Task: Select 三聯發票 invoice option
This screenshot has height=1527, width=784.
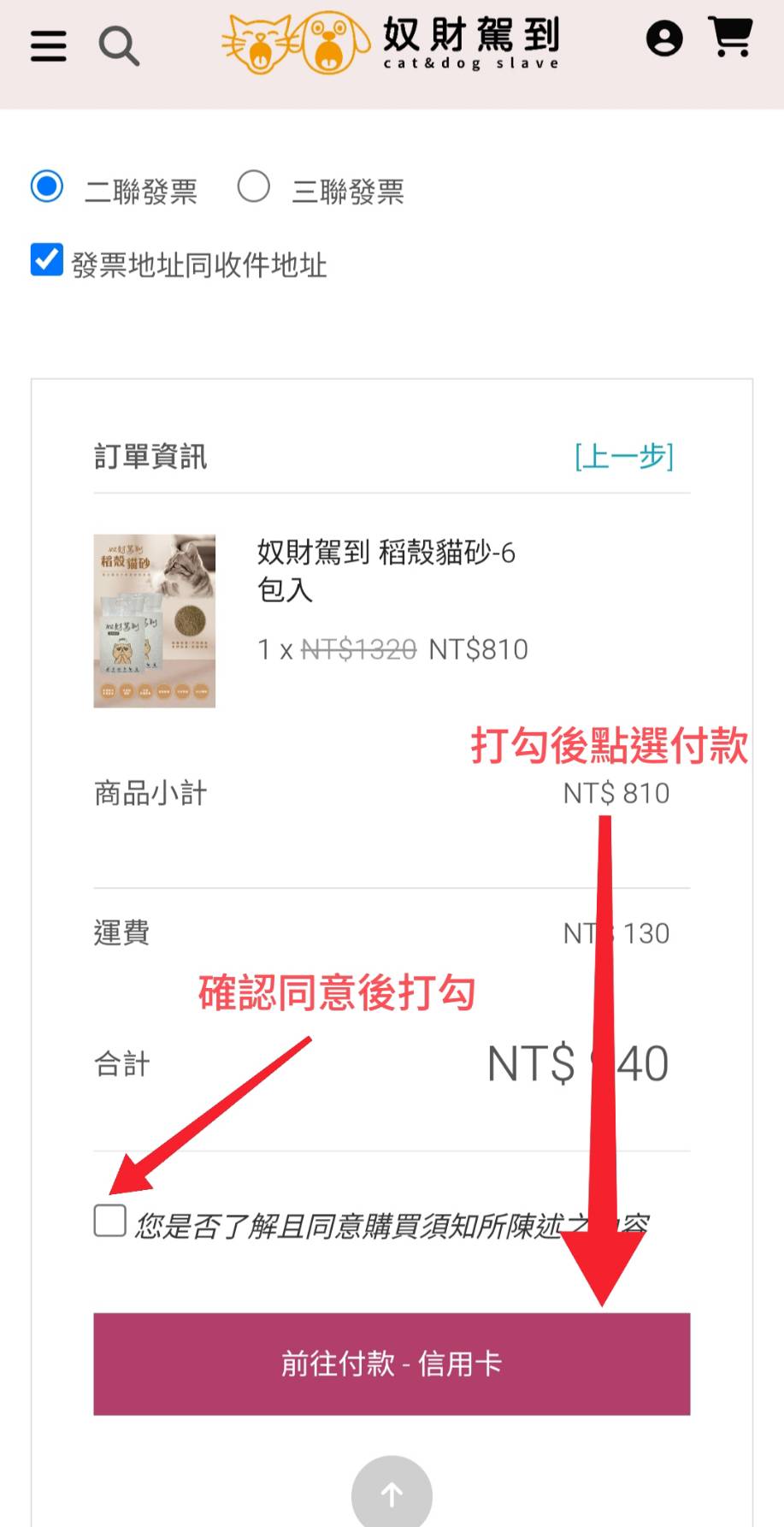Action: (254, 186)
